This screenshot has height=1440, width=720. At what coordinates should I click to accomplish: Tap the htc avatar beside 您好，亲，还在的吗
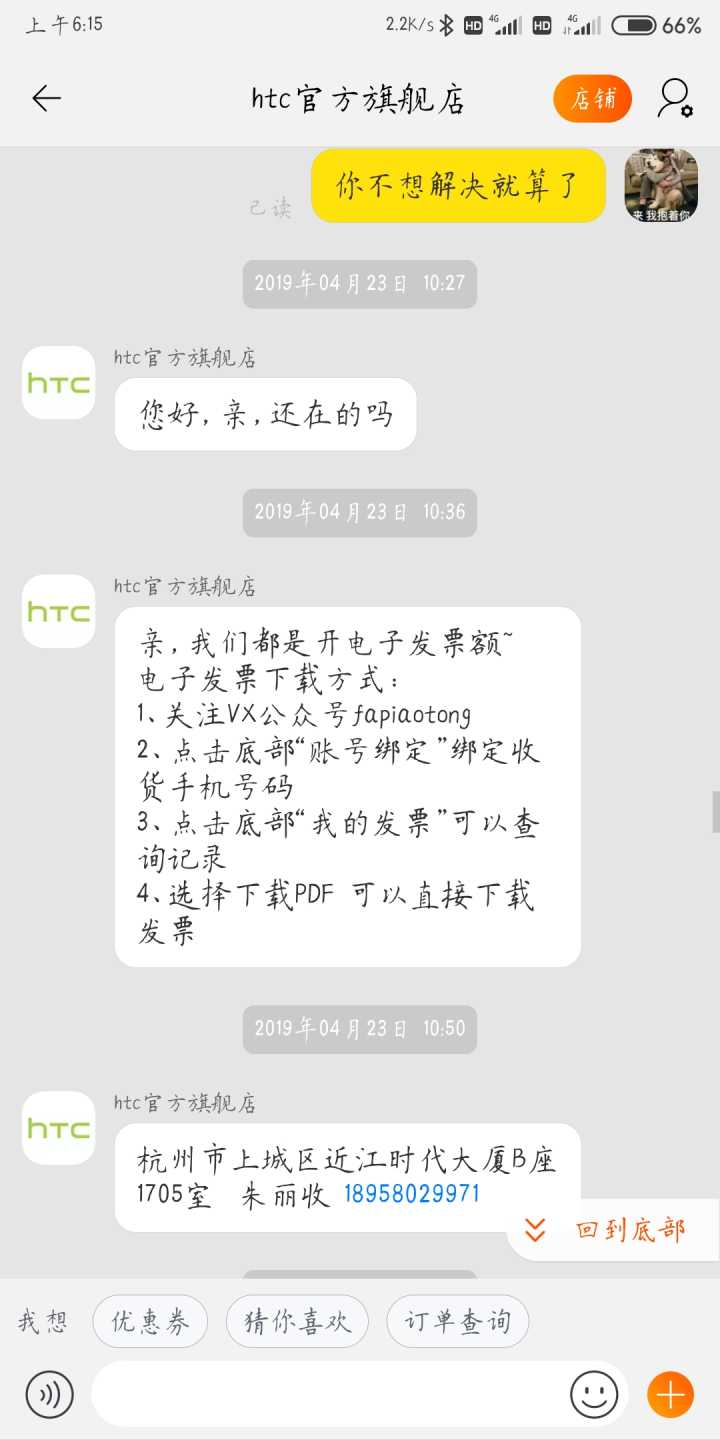[58, 383]
